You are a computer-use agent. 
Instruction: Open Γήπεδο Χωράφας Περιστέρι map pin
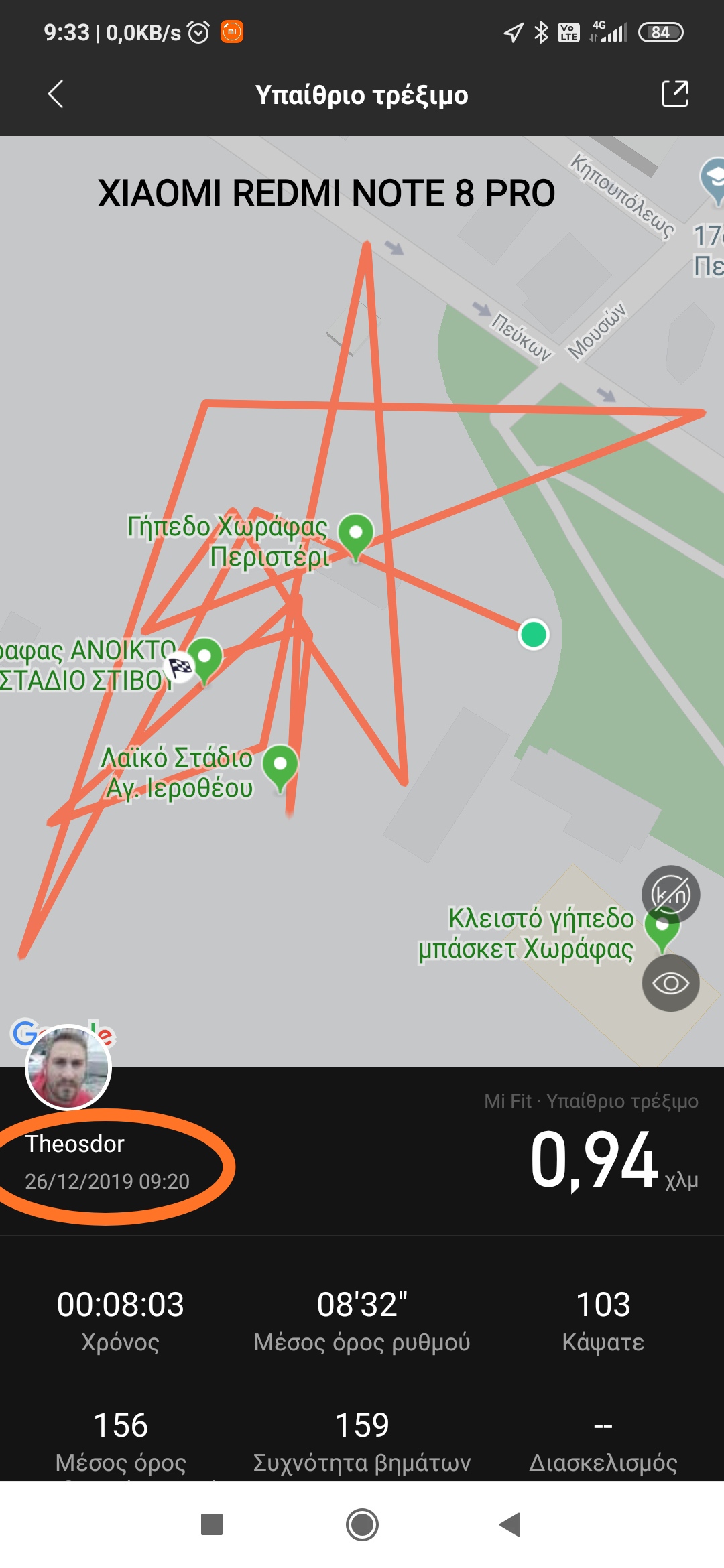coord(355,534)
